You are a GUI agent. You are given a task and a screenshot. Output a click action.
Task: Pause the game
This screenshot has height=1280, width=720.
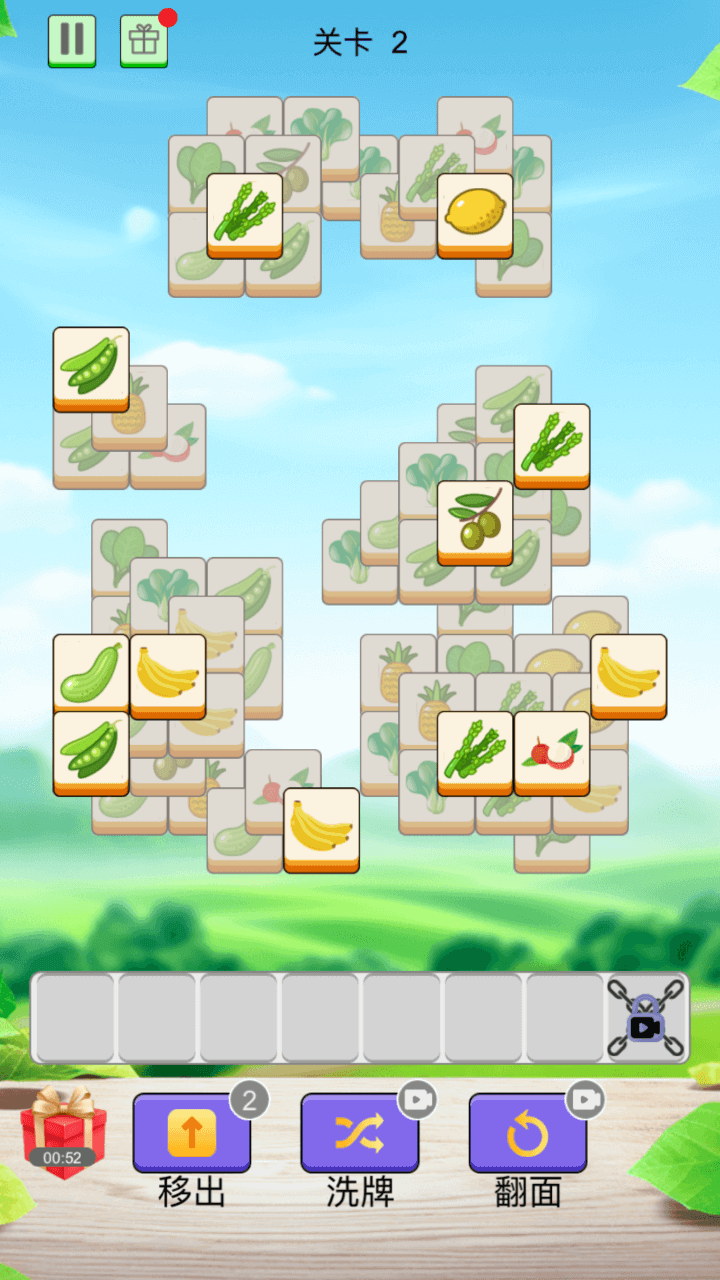(72, 41)
